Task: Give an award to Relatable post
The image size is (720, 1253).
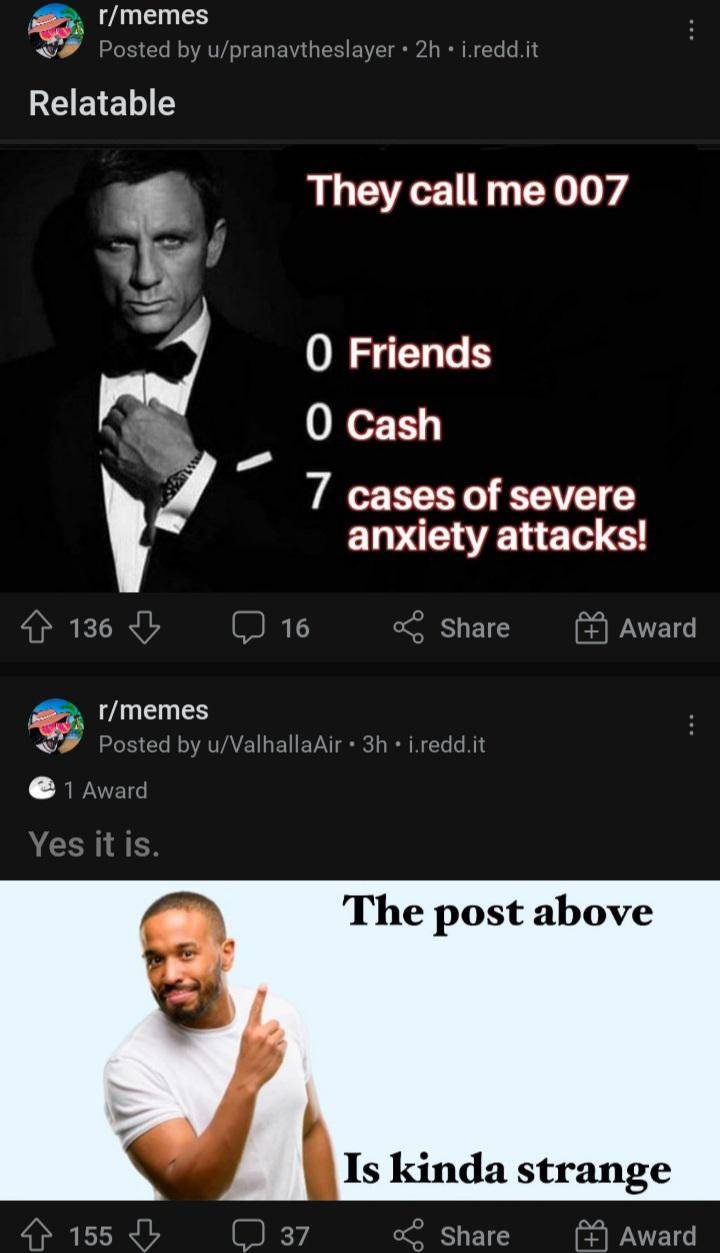Action: tap(636, 628)
